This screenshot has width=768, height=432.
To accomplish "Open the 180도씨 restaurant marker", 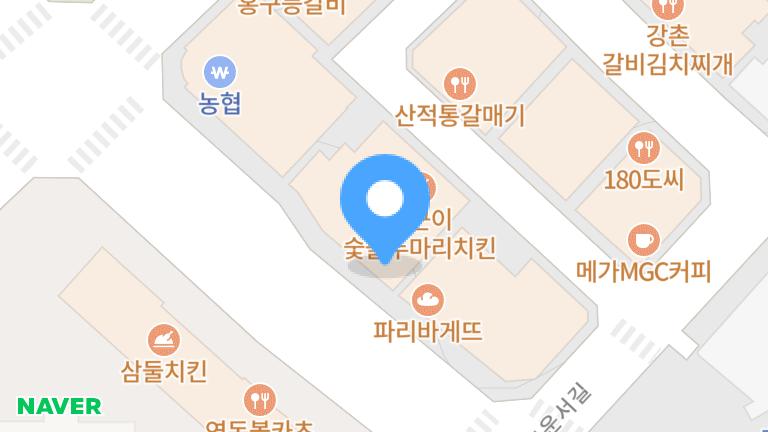I will (643, 149).
